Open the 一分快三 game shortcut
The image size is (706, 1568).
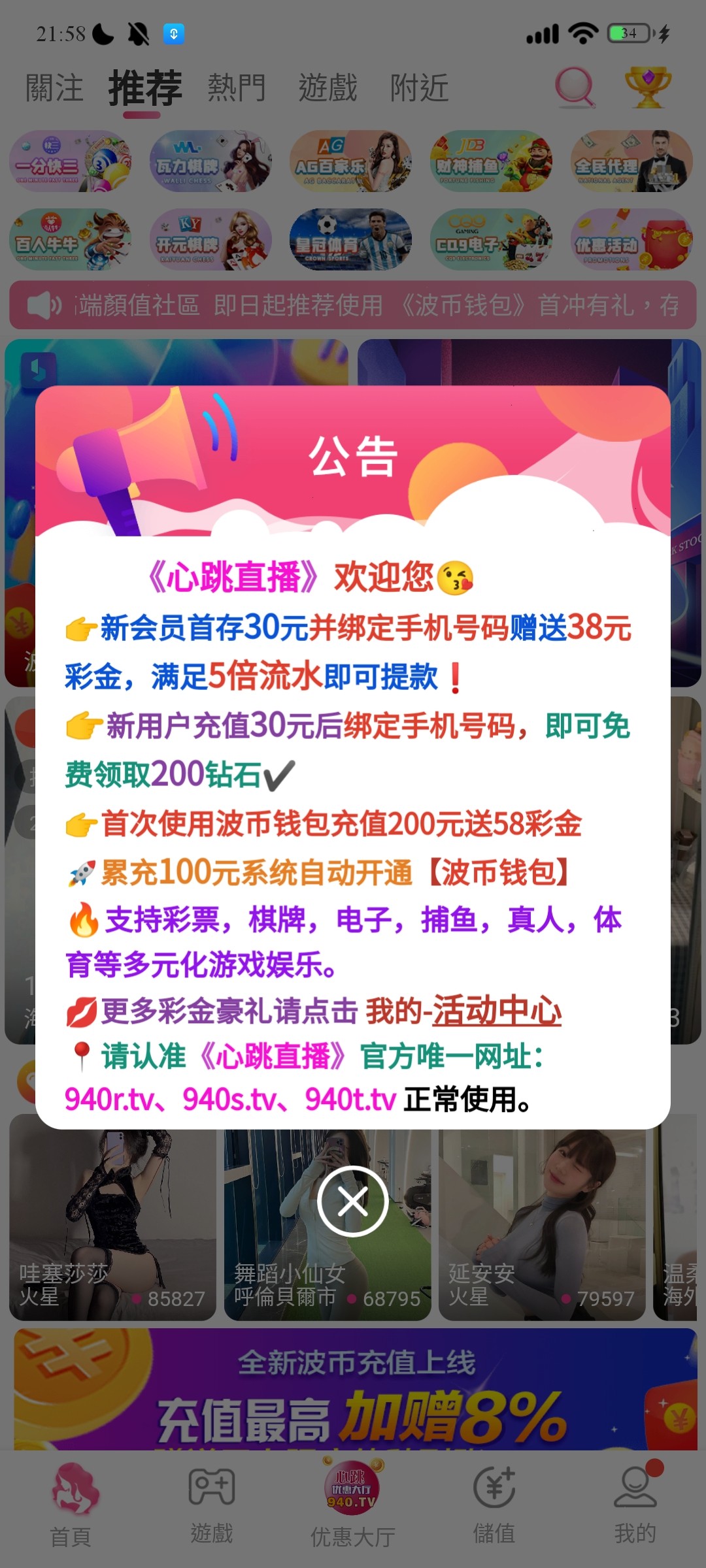pos(70,161)
